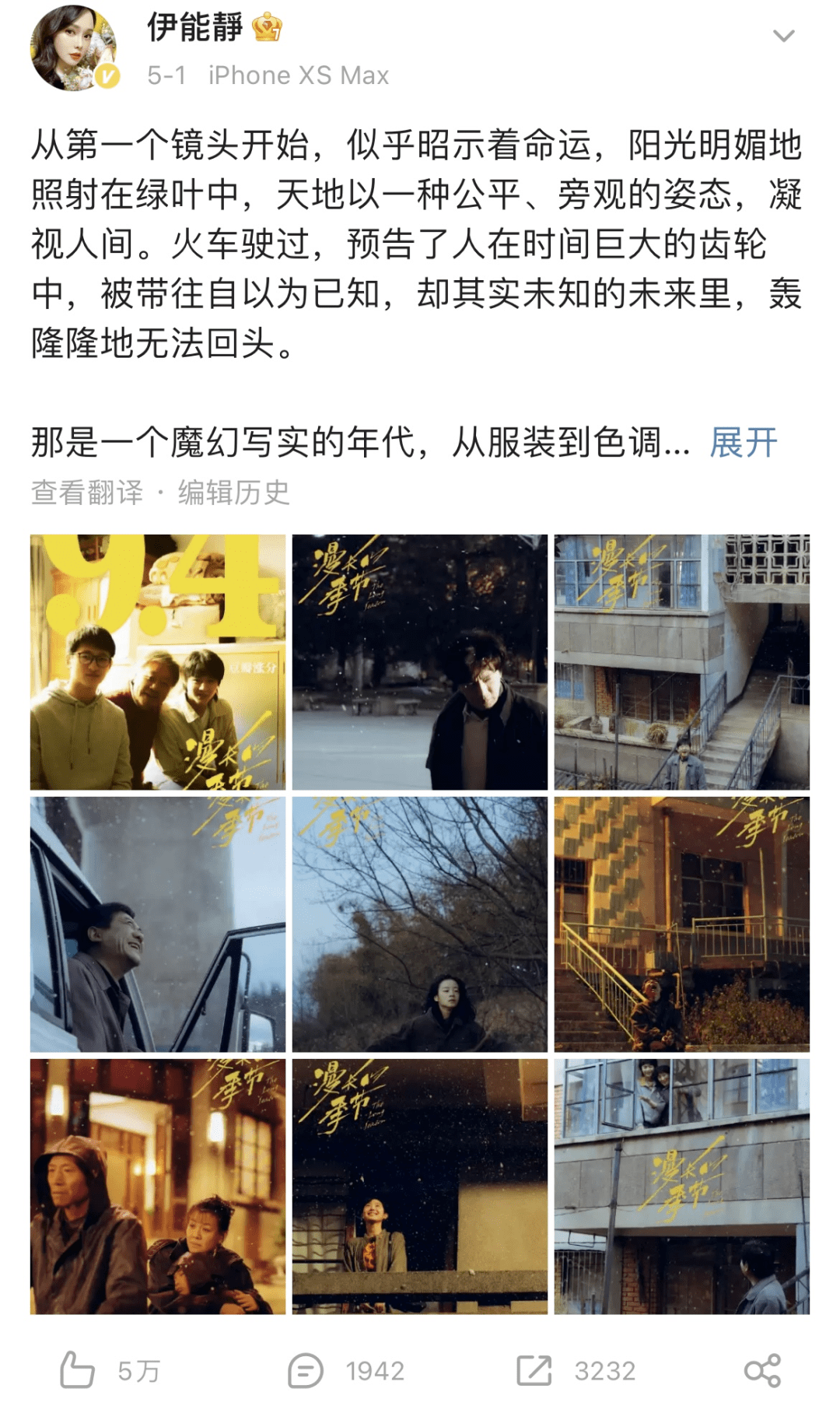The width and height of the screenshot is (840, 1413).
Task: Open the hooded man and woman photo
Action: point(158,1187)
